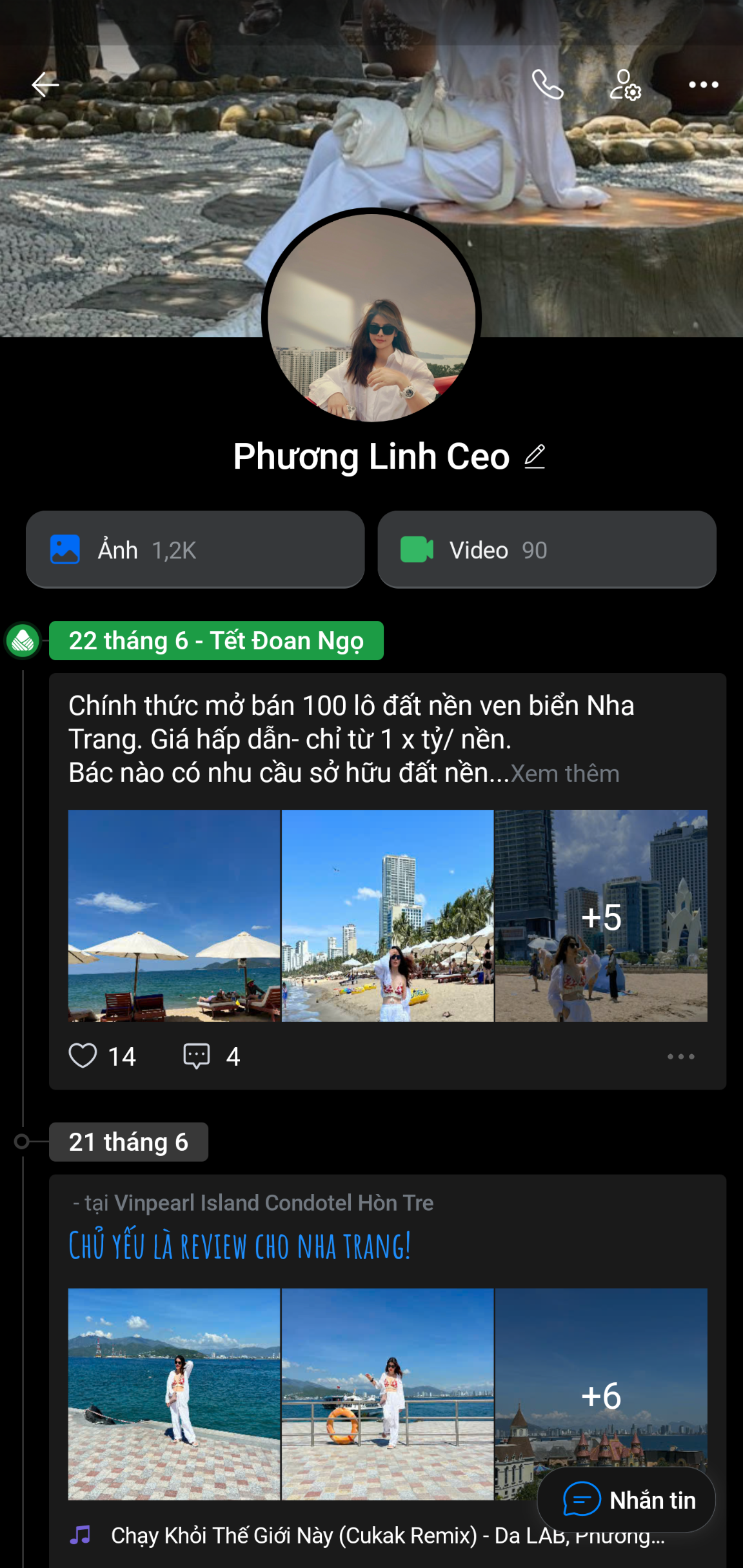
Task: Like the Nha Trang land post
Action: (x=83, y=1056)
